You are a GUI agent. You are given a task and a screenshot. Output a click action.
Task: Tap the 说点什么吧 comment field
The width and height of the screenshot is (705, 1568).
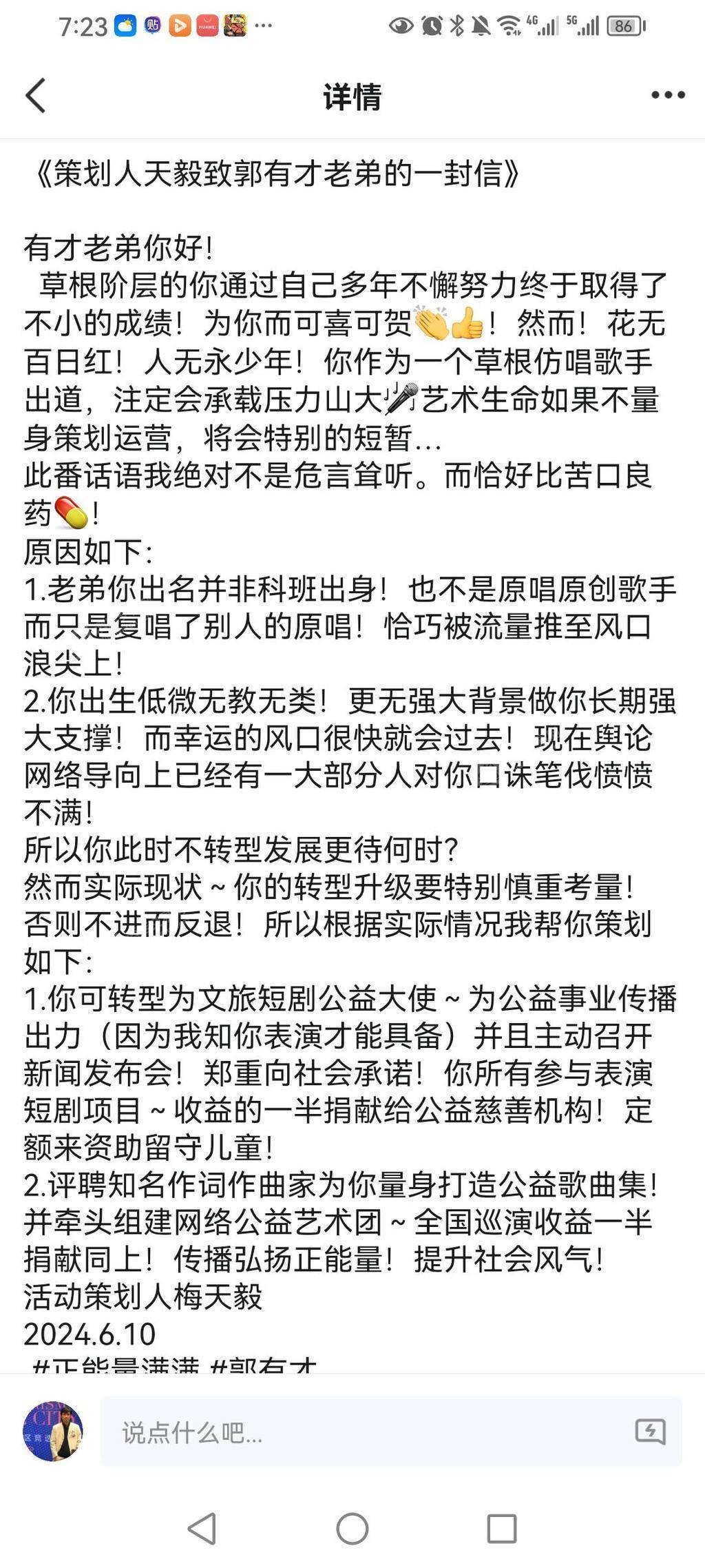358,1432
